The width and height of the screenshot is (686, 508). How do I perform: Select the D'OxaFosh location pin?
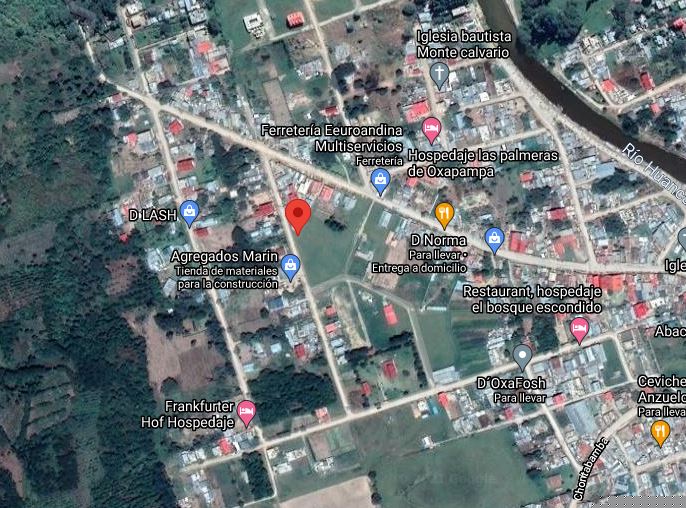pyautogui.click(x=522, y=356)
